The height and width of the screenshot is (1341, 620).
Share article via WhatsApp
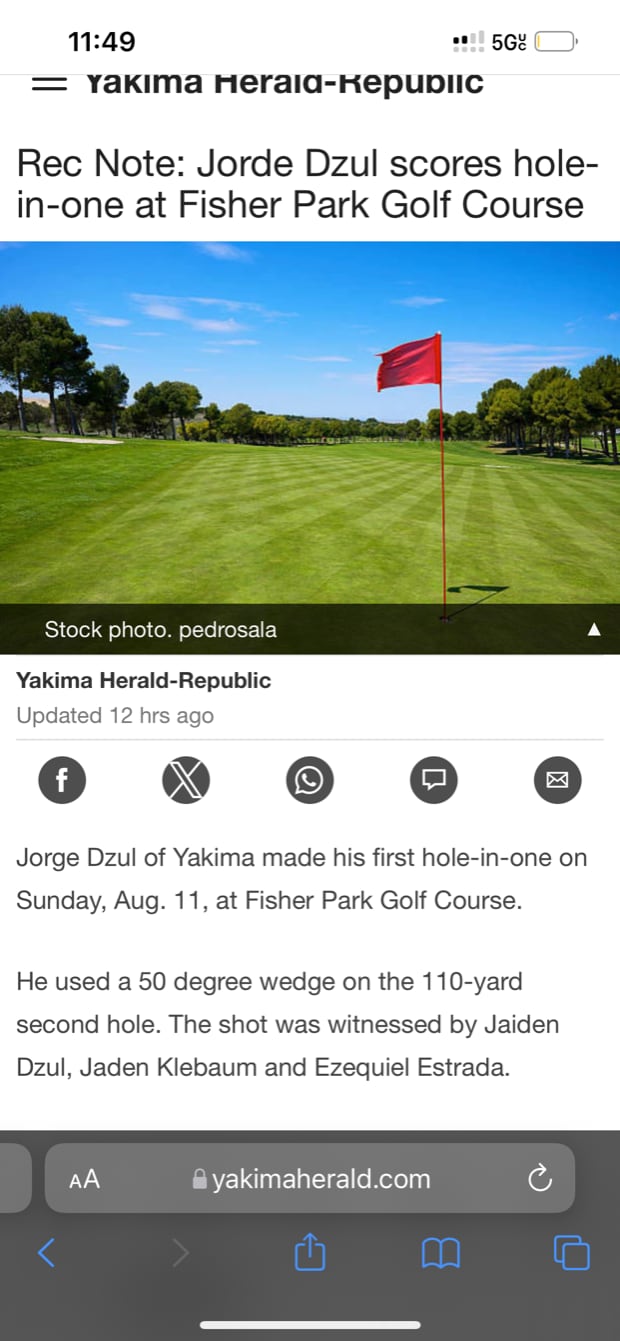click(x=310, y=780)
